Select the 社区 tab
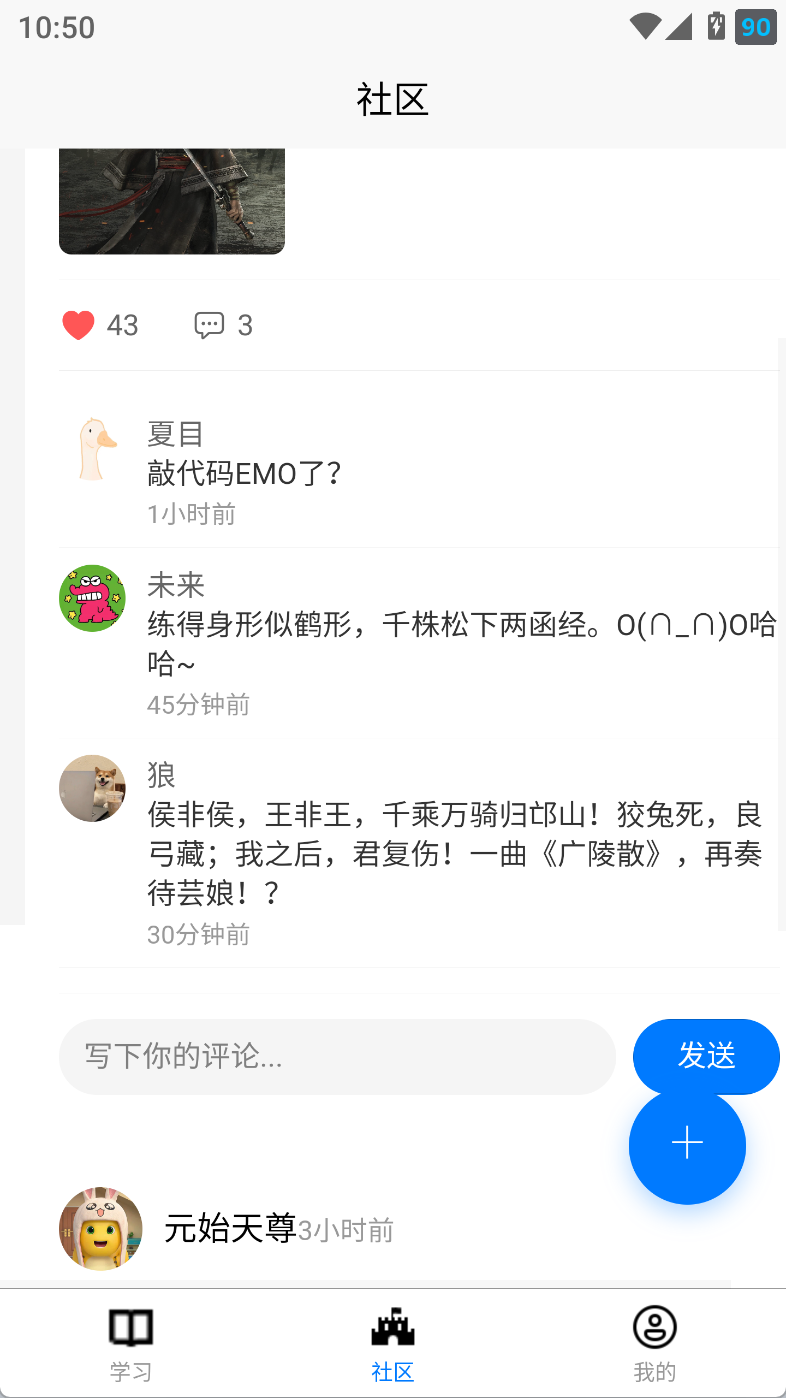The width and height of the screenshot is (786, 1398). point(392,1344)
